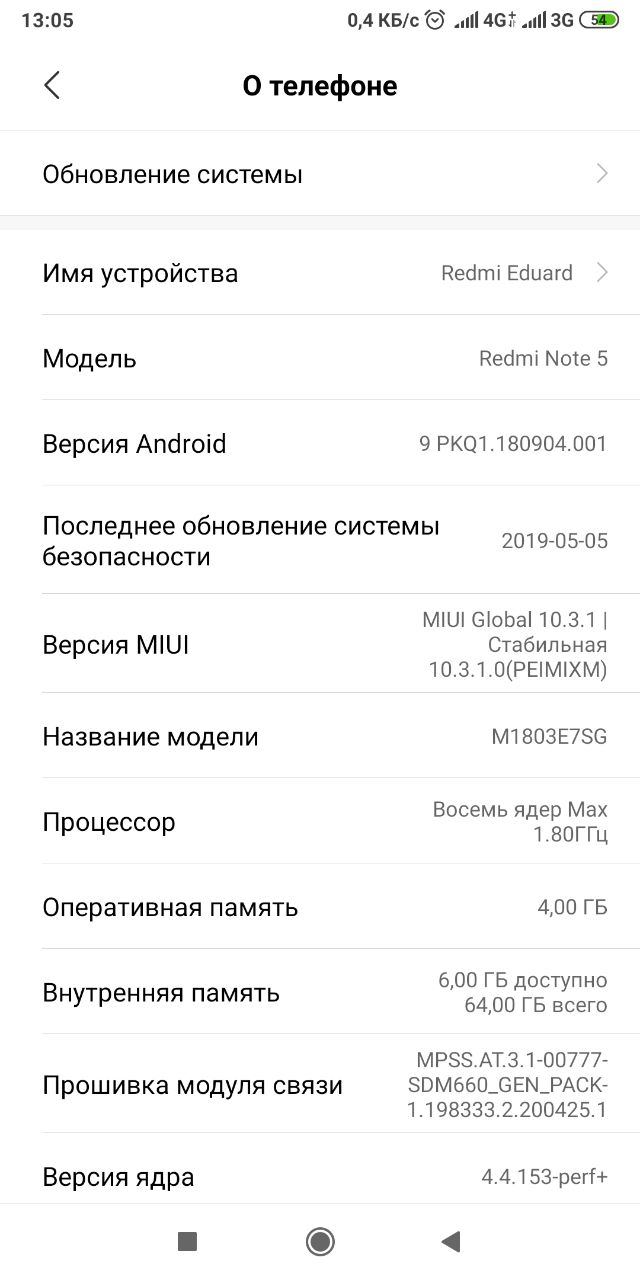This screenshot has width=640, height=1280.
Task: Open Обновление системы
Action: (320, 174)
